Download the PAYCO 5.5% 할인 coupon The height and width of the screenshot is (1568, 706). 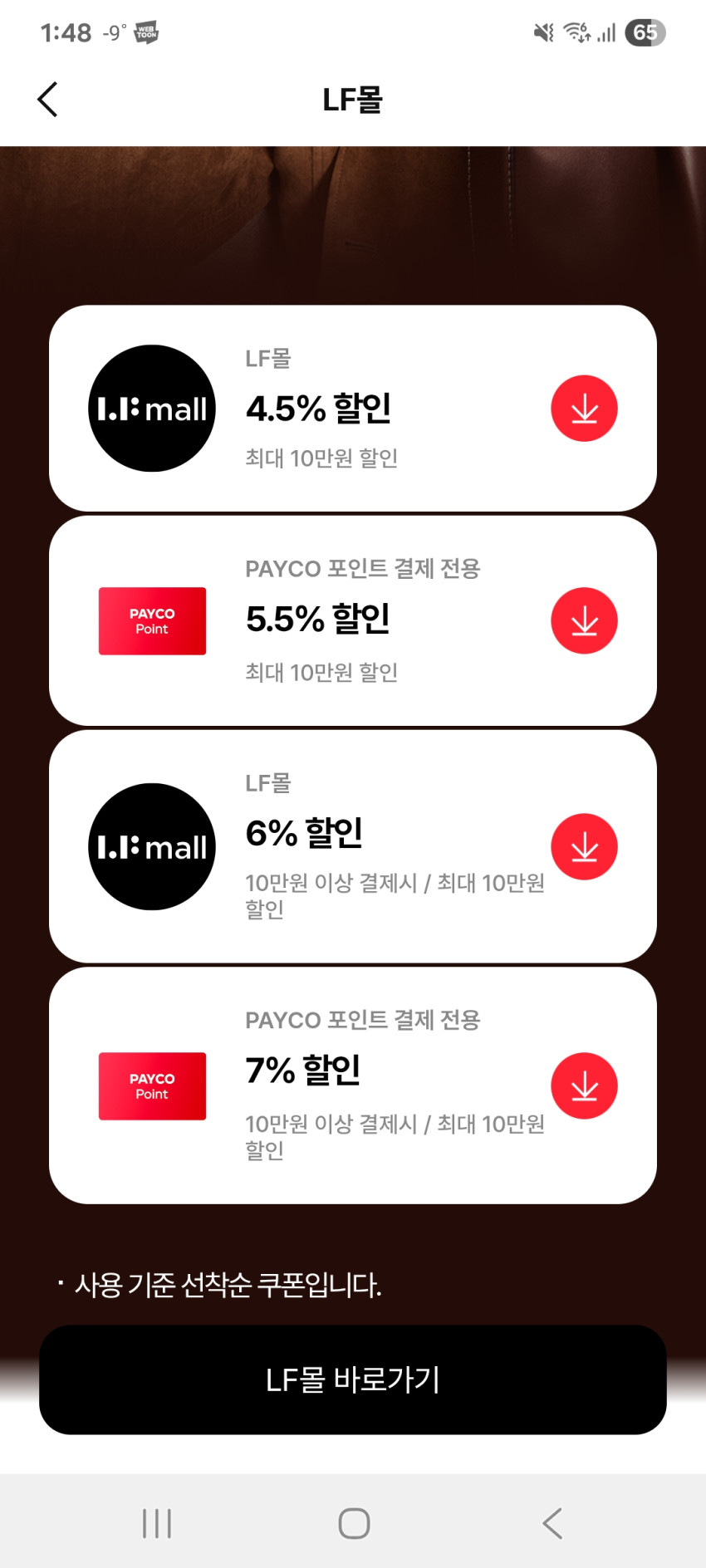(x=584, y=620)
